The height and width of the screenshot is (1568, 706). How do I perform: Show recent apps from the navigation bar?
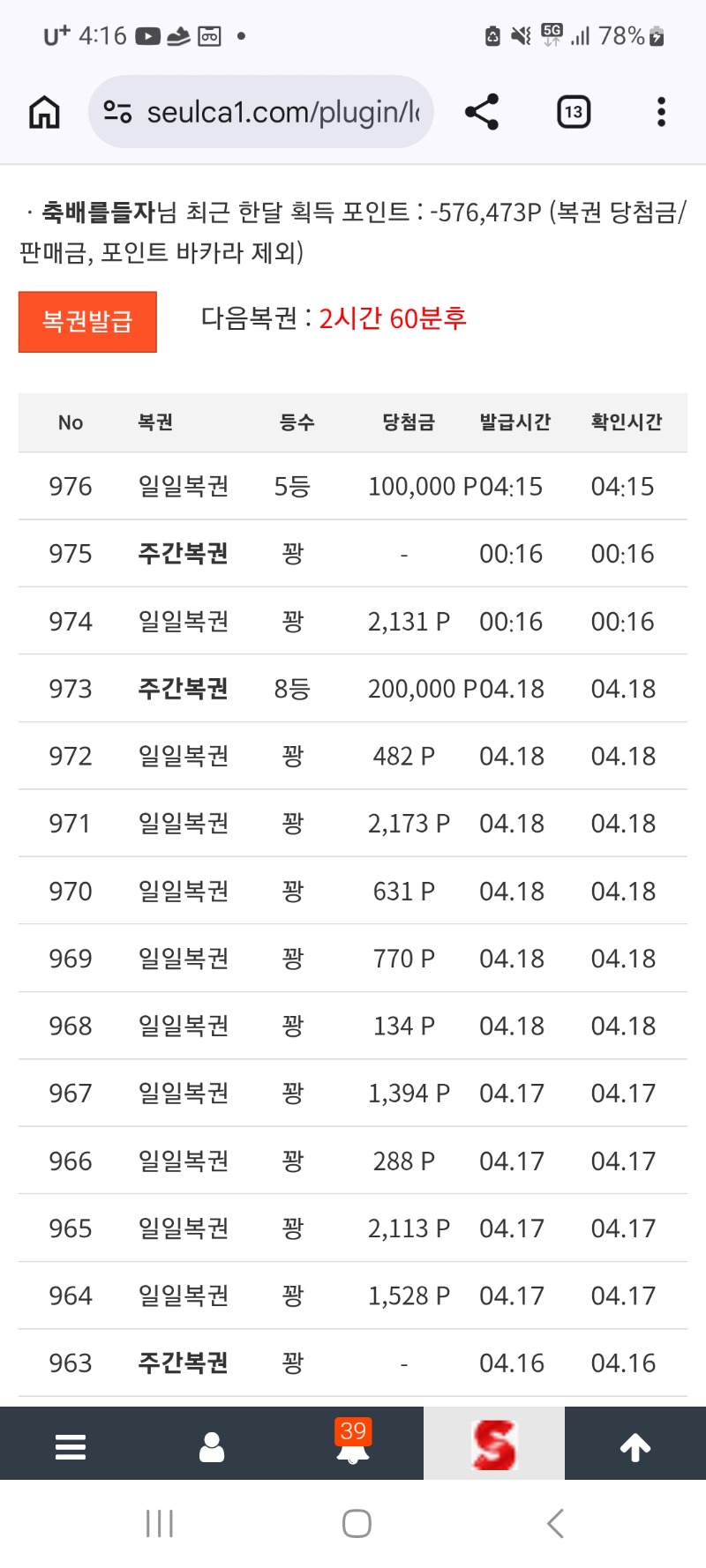(160, 1523)
